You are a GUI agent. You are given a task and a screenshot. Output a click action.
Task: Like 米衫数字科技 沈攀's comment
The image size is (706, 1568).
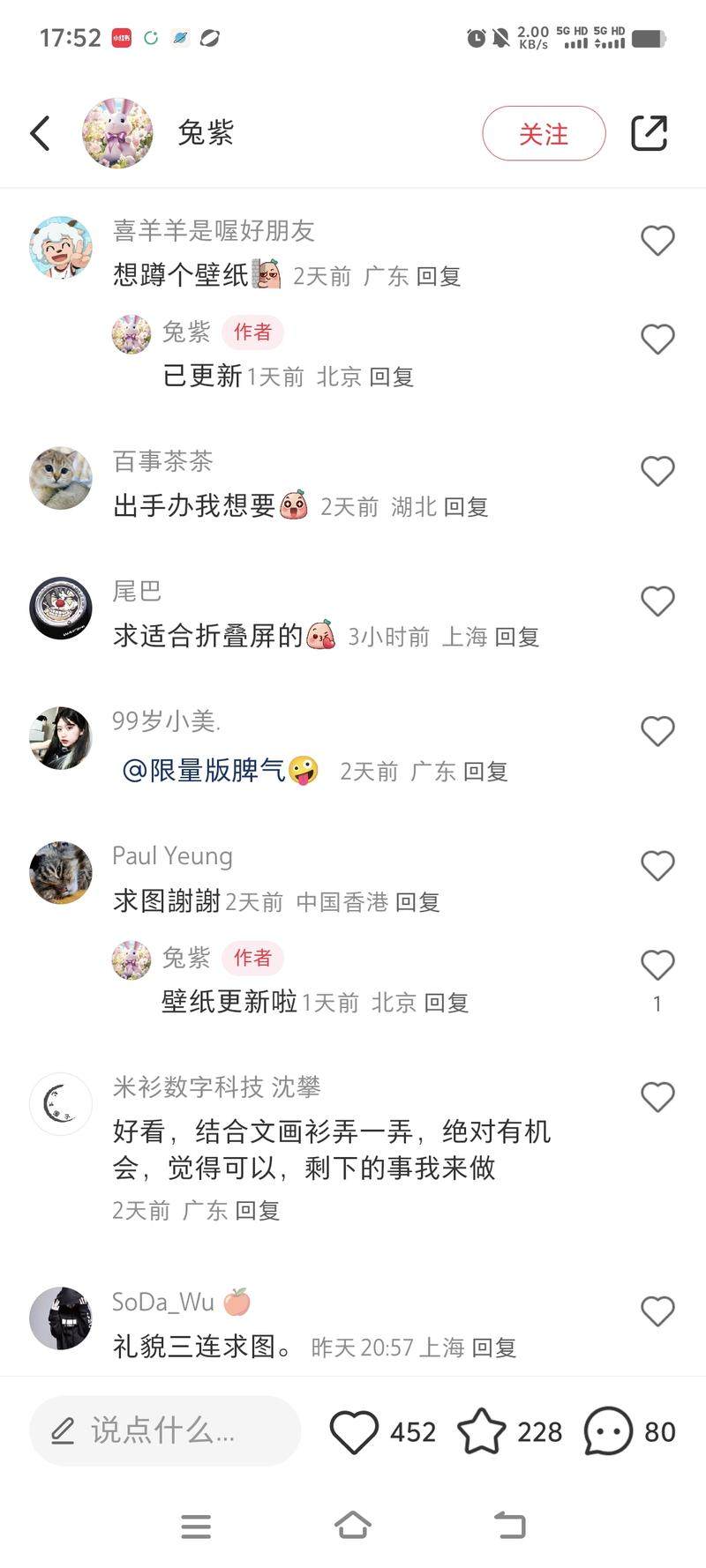click(x=657, y=1097)
